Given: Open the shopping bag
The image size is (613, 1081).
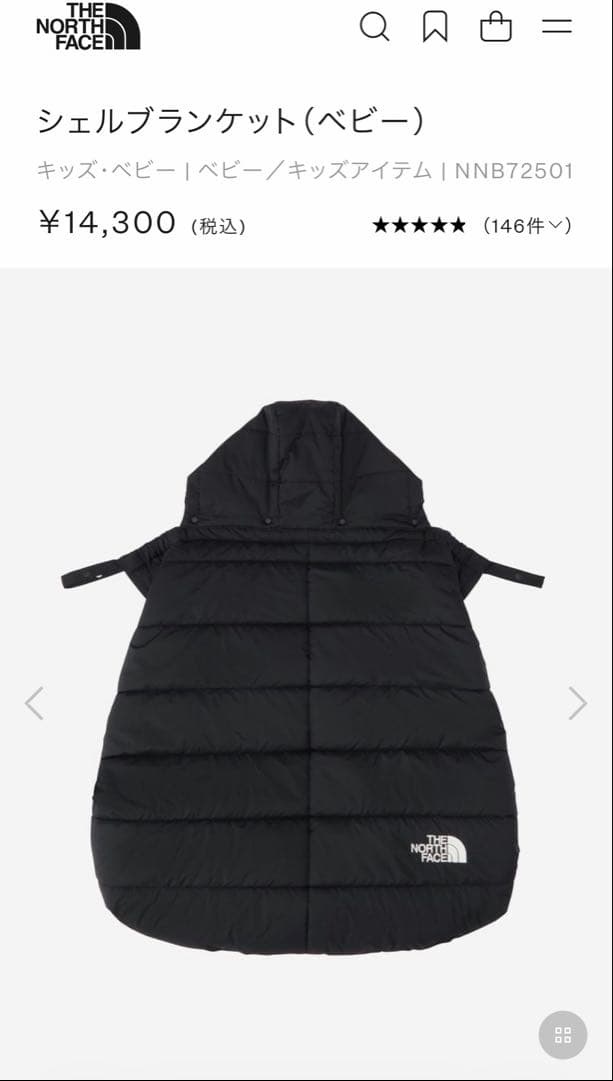Looking at the screenshot, I should (x=496, y=27).
